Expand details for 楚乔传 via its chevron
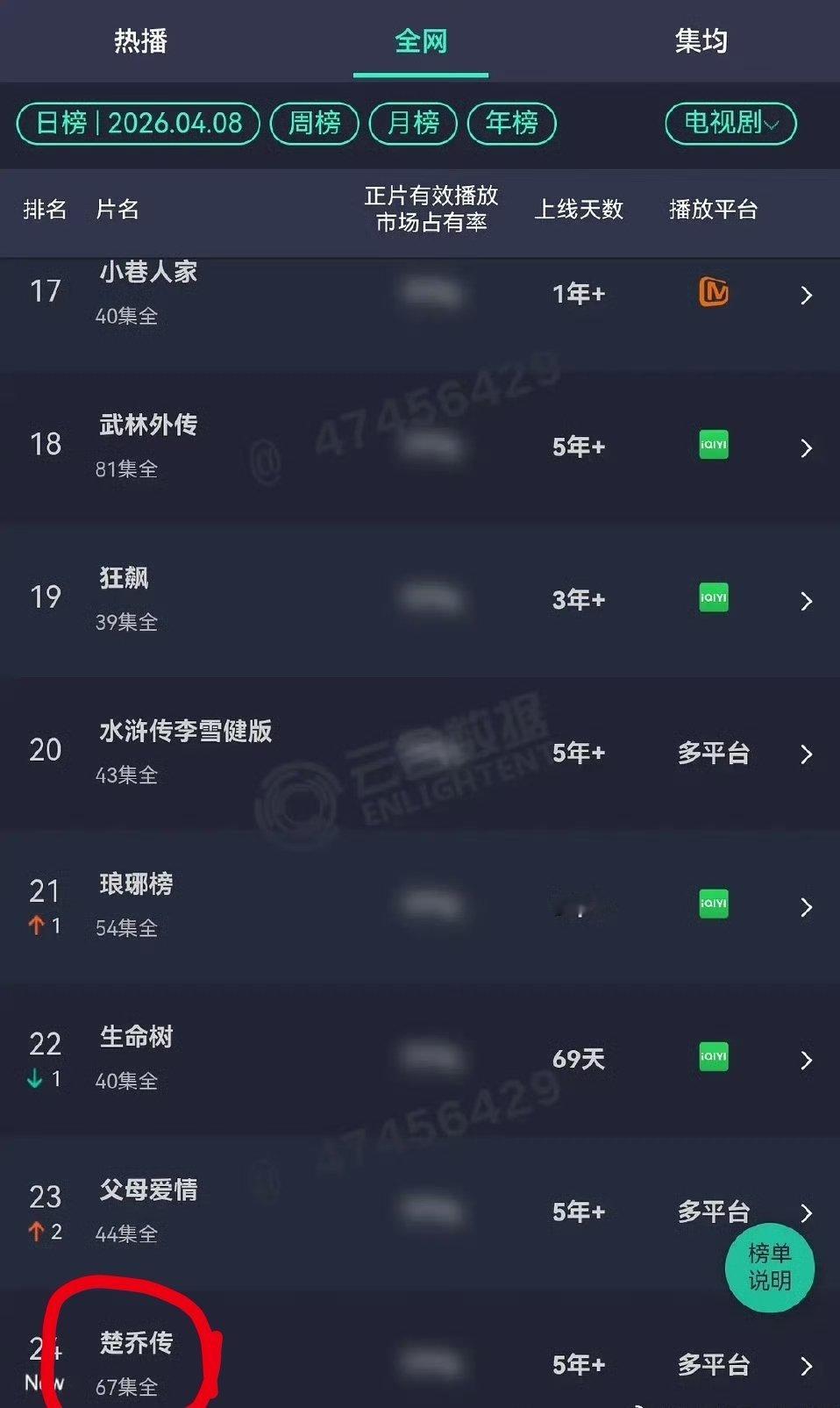Viewport: 840px width, 1408px height. pos(807,1366)
